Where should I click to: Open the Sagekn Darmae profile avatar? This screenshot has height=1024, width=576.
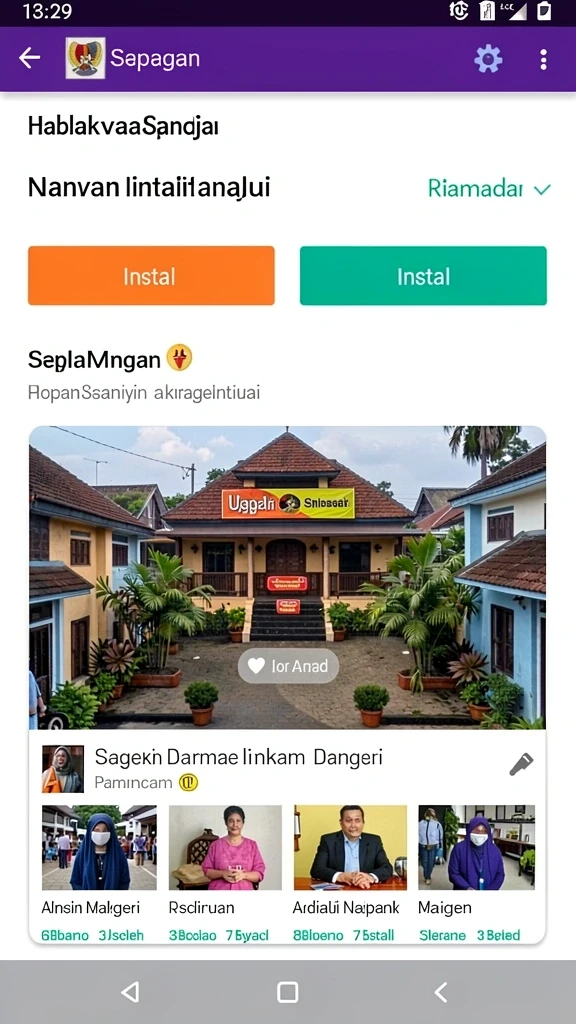click(x=63, y=769)
